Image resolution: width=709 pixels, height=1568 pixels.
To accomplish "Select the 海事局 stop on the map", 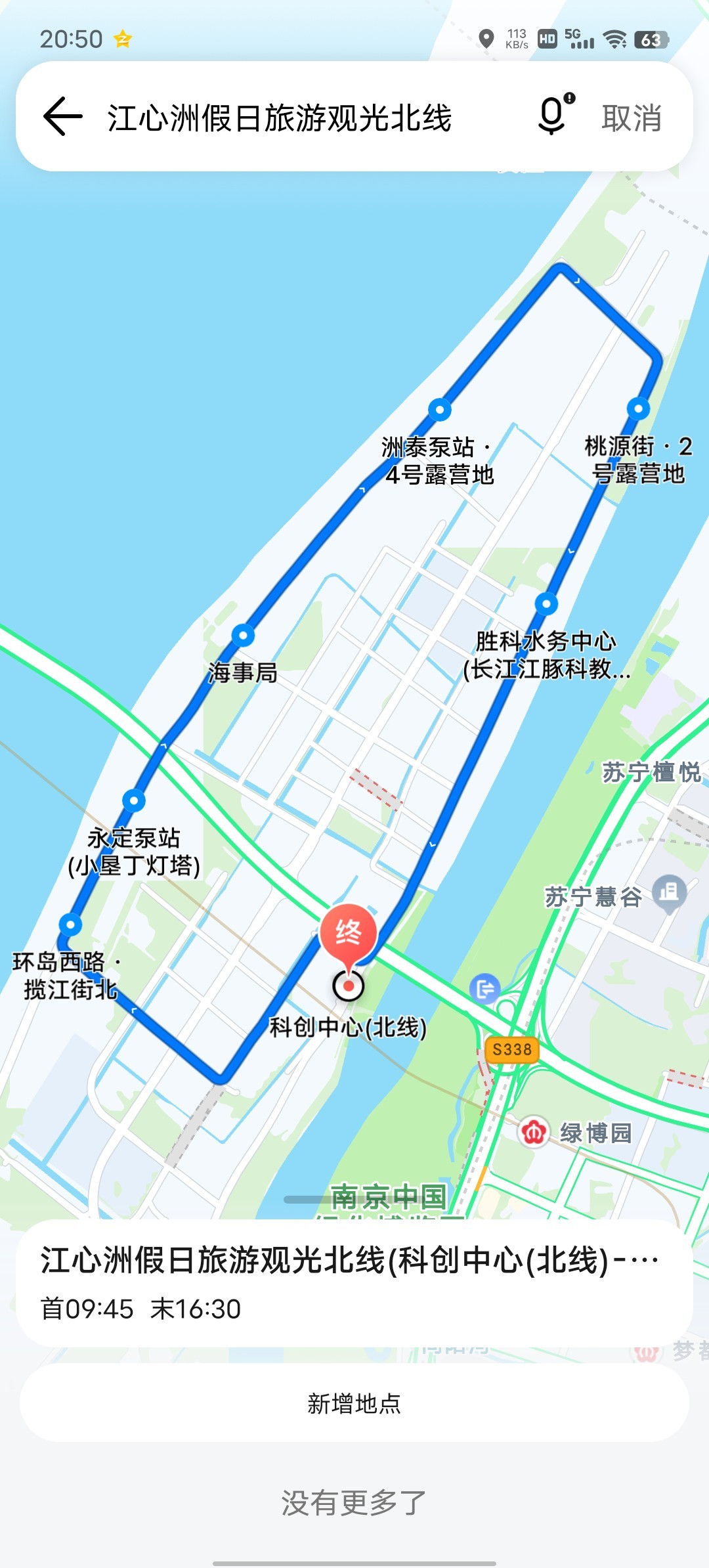I will click(243, 636).
